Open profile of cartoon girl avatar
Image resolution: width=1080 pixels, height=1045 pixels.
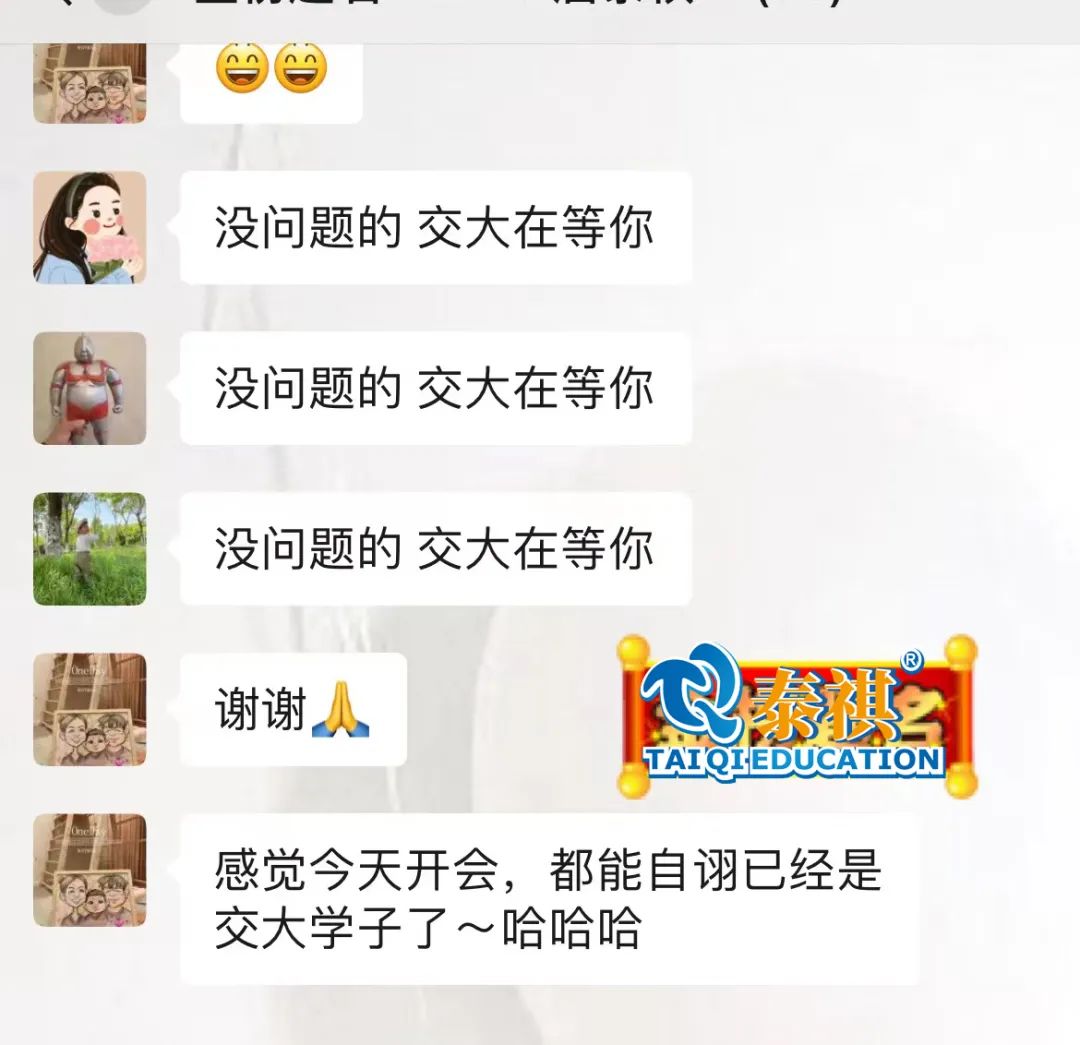click(90, 228)
